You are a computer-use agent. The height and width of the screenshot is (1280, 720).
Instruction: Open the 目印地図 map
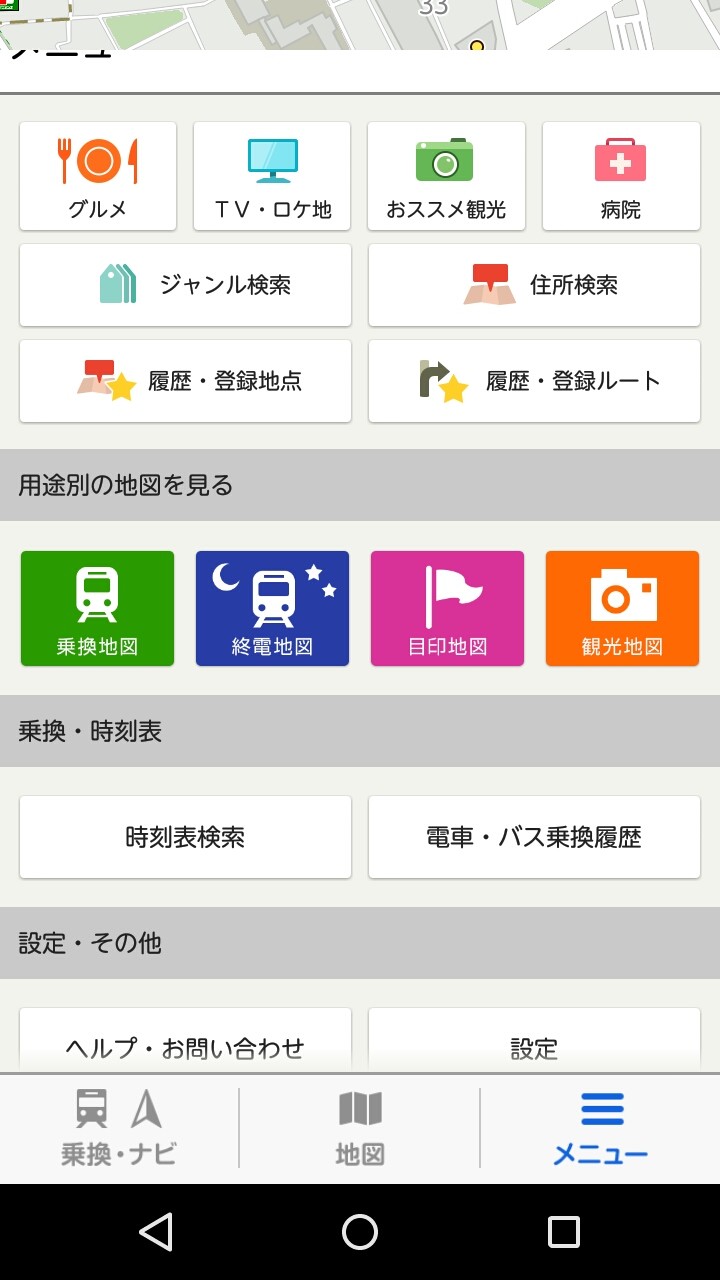tap(447, 608)
